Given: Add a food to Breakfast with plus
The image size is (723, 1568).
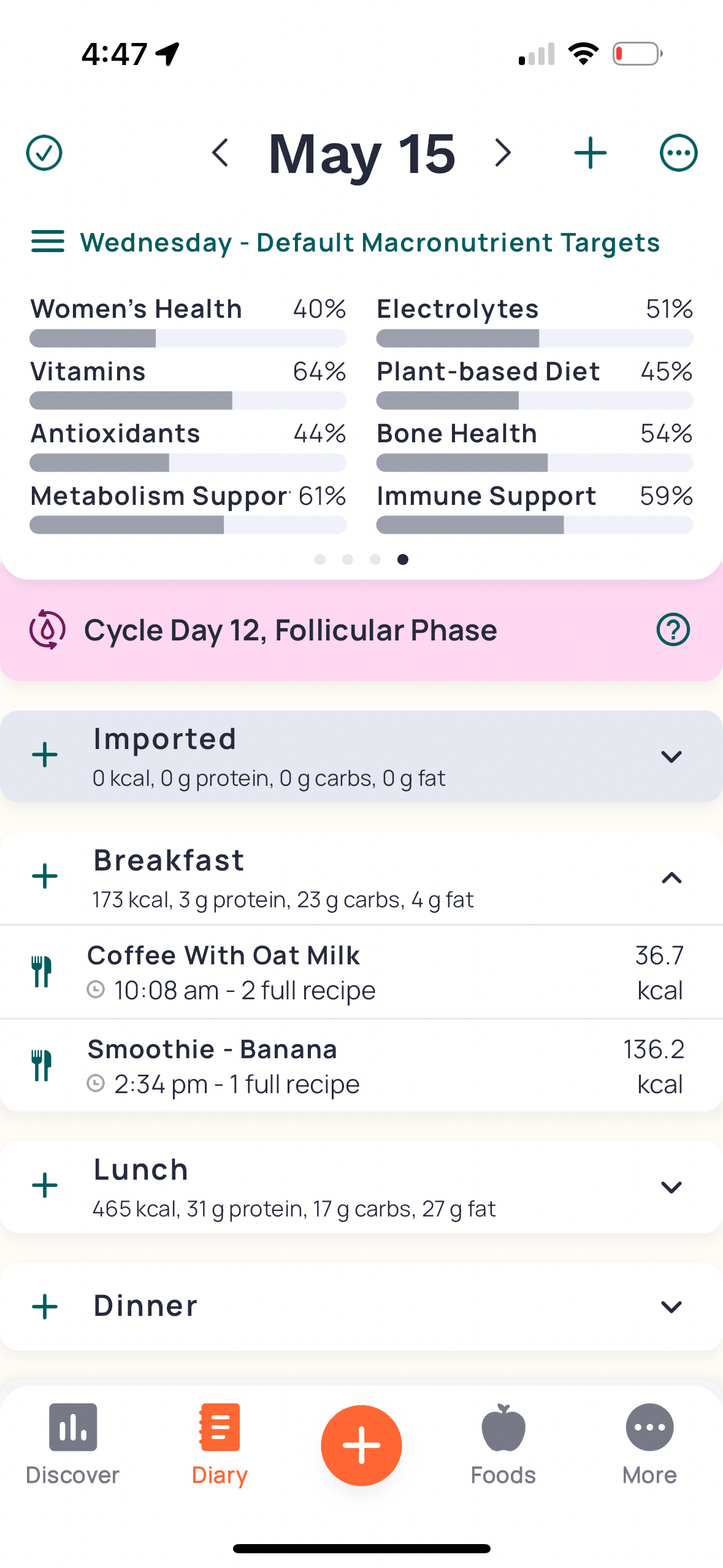Looking at the screenshot, I should point(44,878).
